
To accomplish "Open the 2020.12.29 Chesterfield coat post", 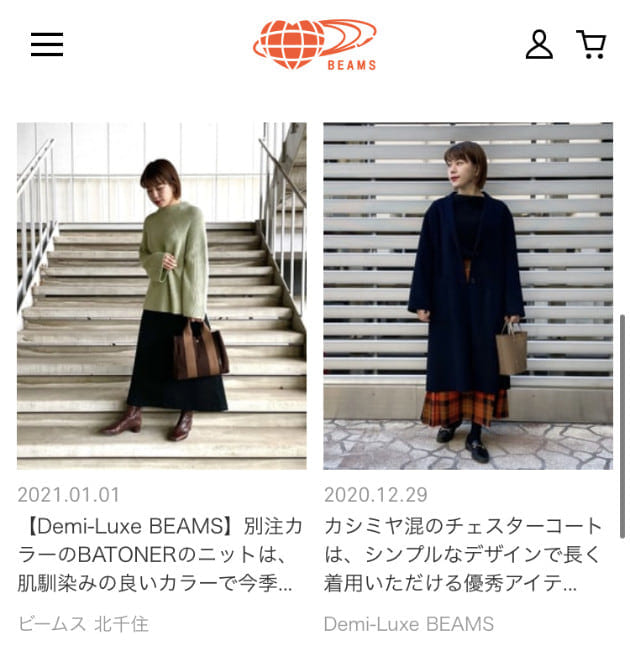I will pos(467,296).
